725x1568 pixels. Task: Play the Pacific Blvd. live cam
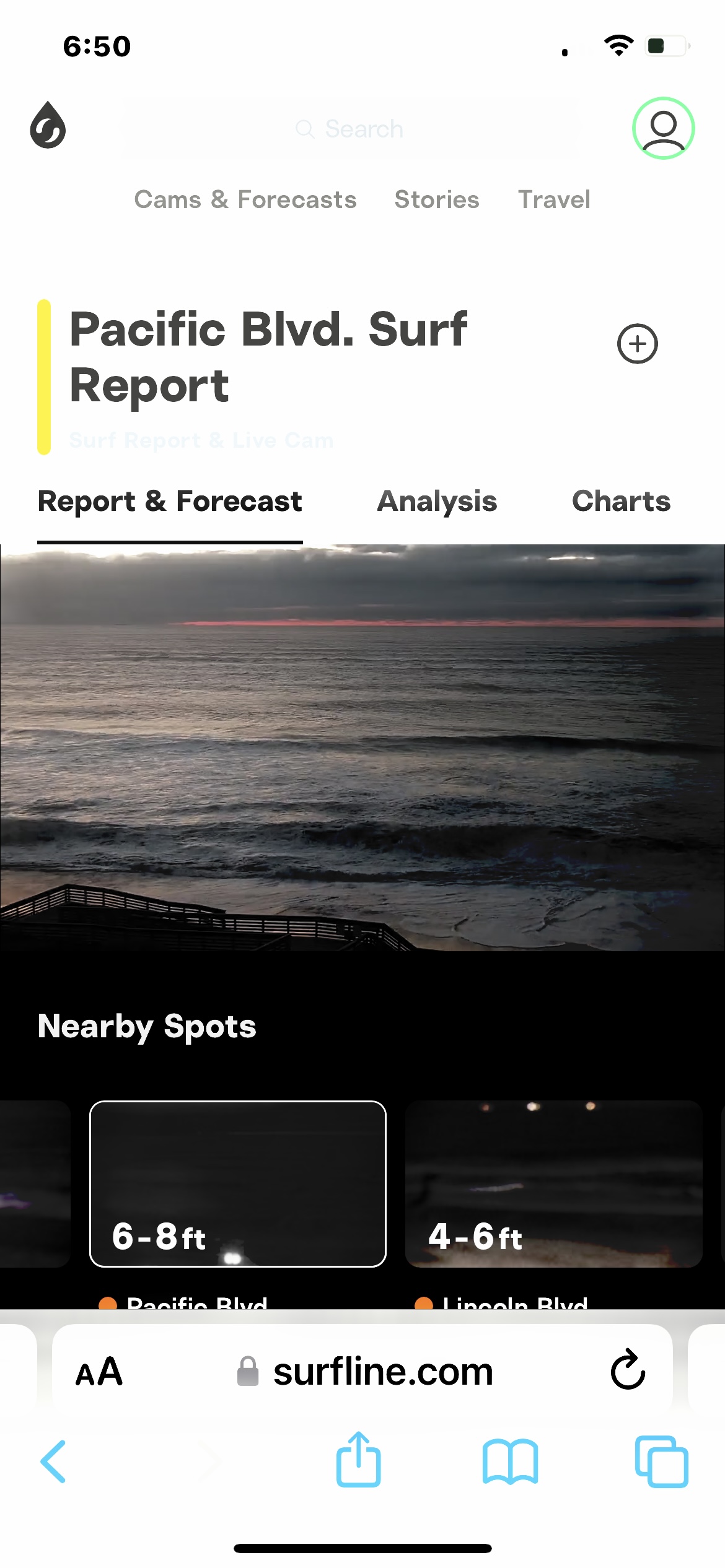362,747
